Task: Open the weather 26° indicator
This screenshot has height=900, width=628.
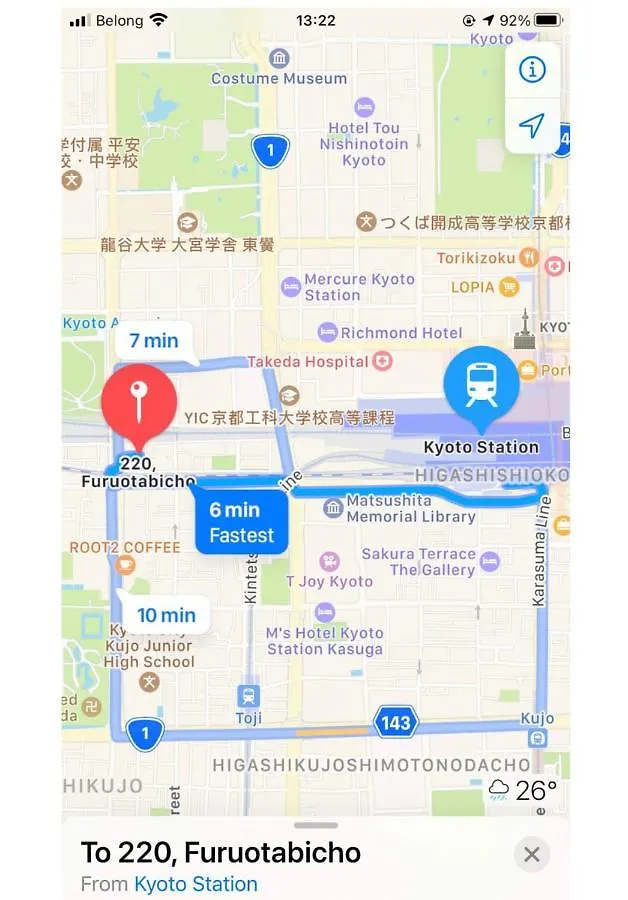Action: 522,791
